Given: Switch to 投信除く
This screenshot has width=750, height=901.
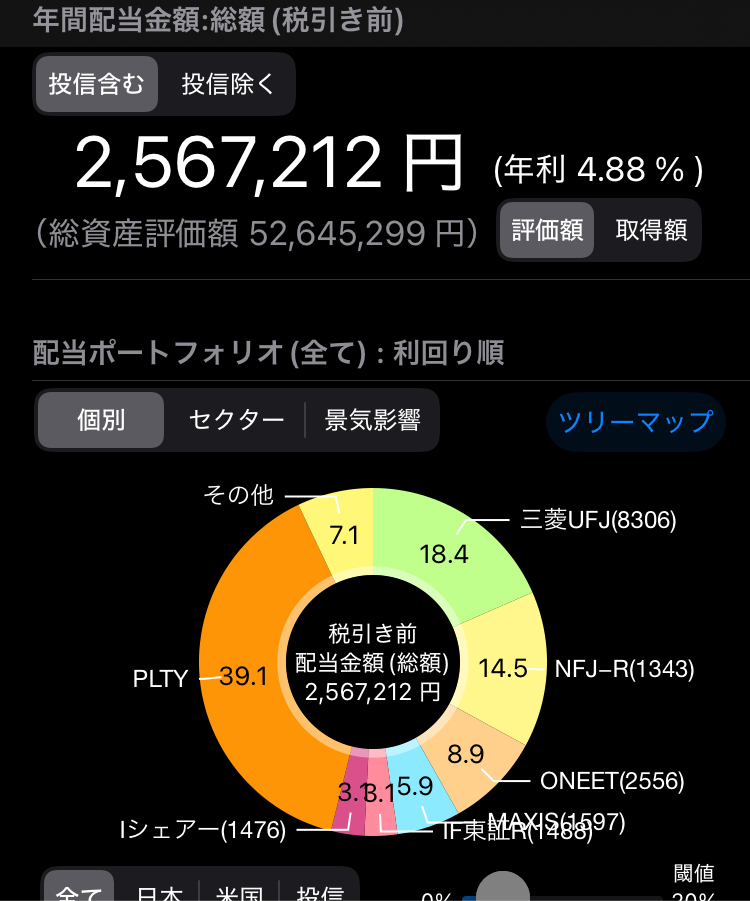Looking at the screenshot, I should tap(227, 84).
